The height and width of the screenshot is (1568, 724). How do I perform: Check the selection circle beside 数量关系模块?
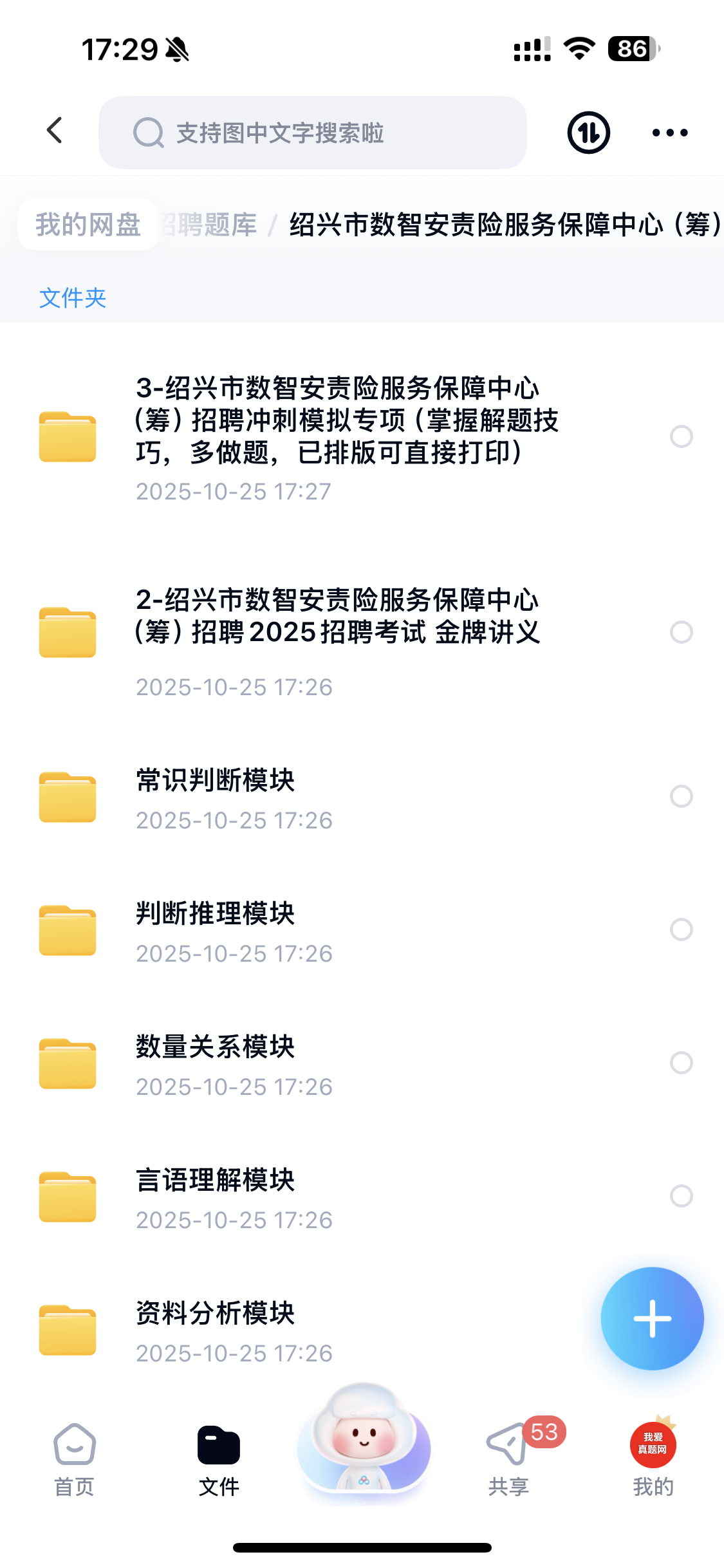(680, 1062)
